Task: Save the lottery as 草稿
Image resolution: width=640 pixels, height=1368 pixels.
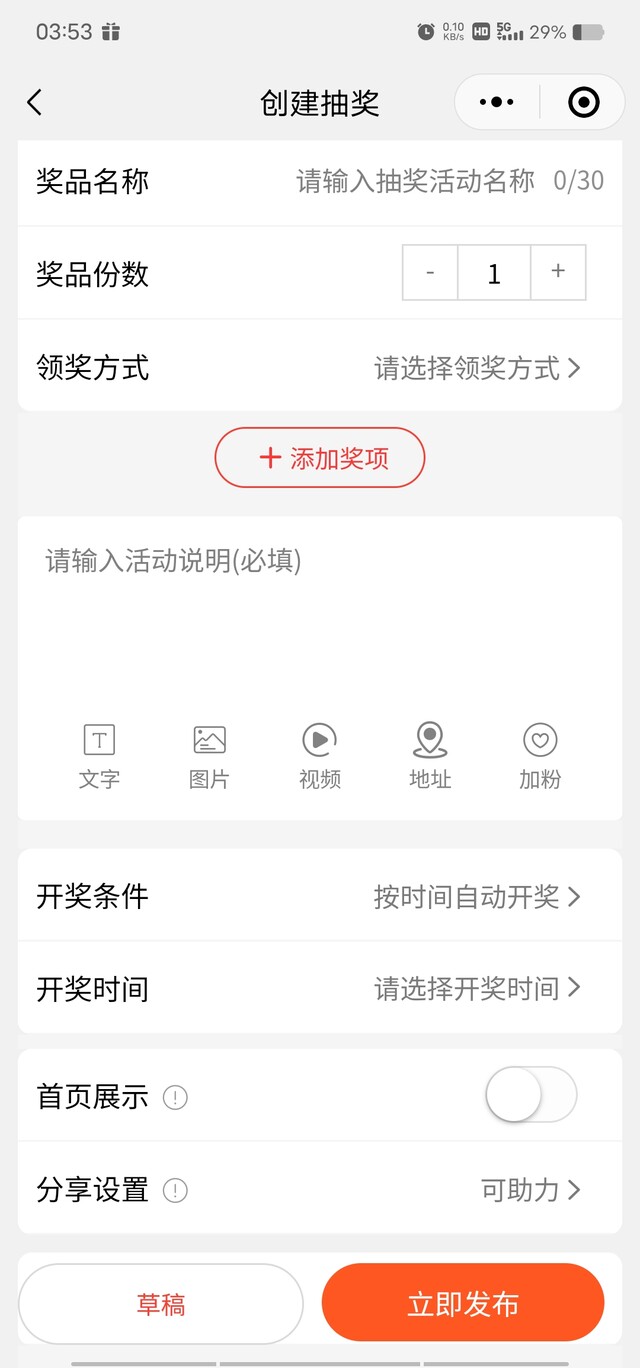Action: 161,1304
